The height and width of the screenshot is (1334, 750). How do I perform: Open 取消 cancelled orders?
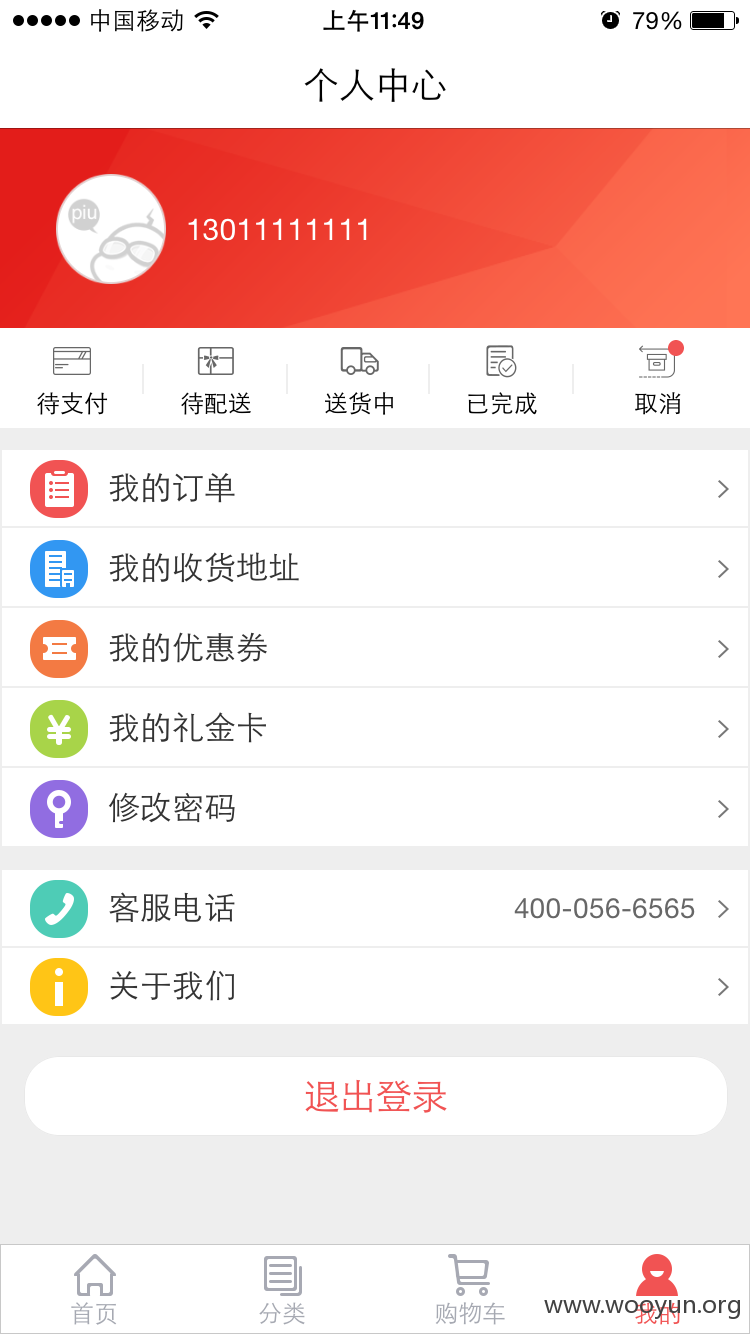pos(658,380)
